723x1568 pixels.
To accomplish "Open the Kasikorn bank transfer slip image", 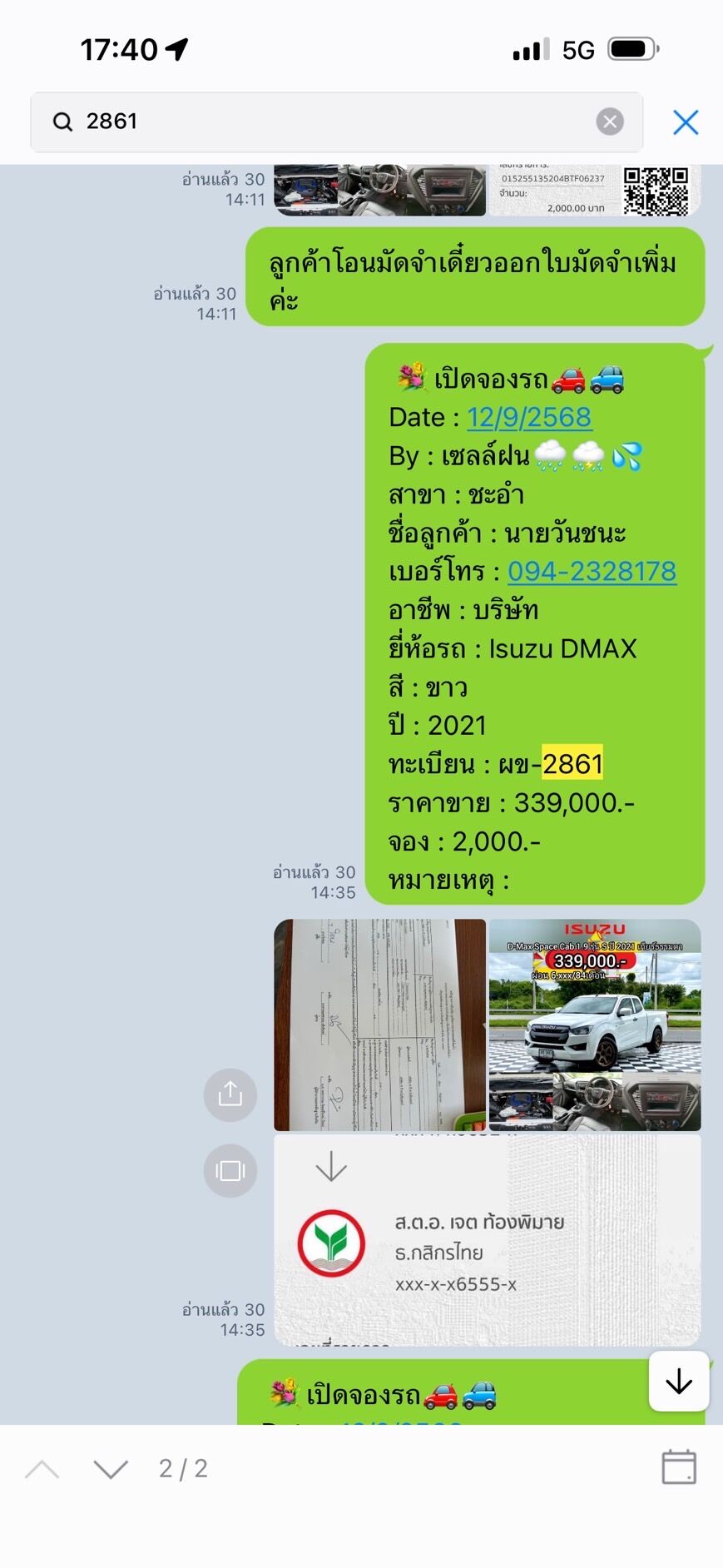I will click(x=487, y=1240).
